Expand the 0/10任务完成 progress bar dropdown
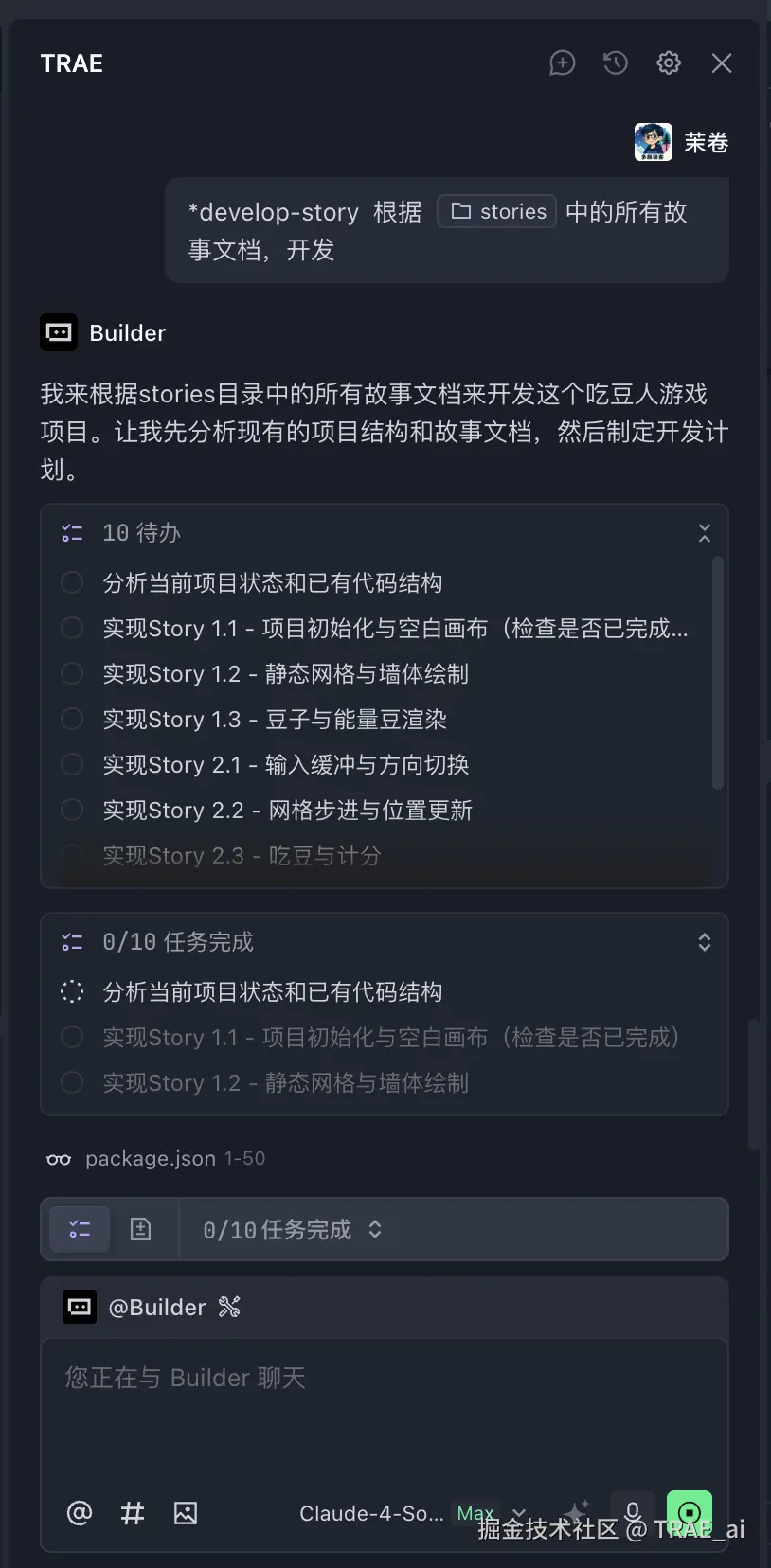The width and height of the screenshot is (771, 1568). pos(375,1230)
